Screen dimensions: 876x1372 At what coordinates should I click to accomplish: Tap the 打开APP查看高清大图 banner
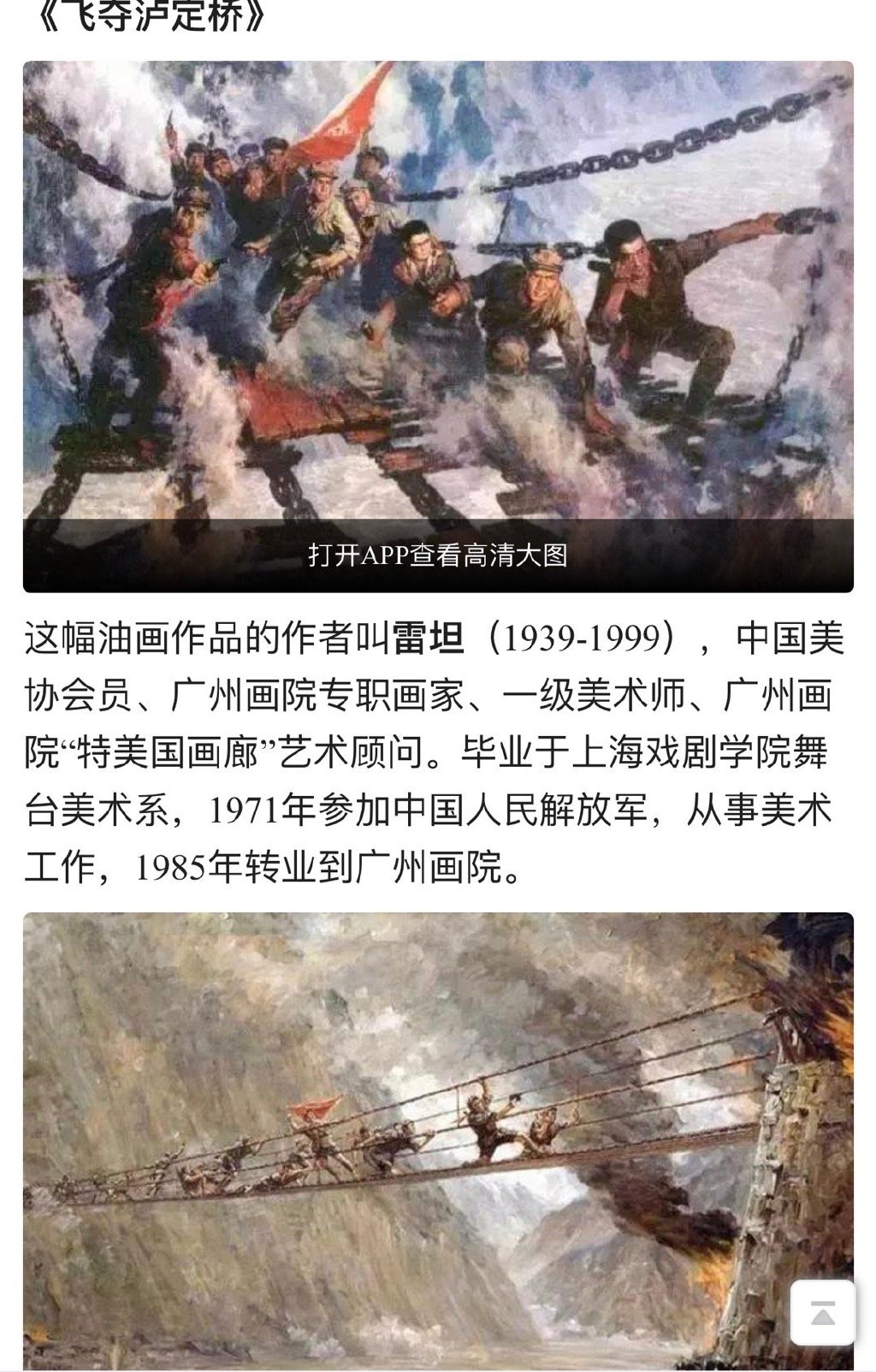438,555
